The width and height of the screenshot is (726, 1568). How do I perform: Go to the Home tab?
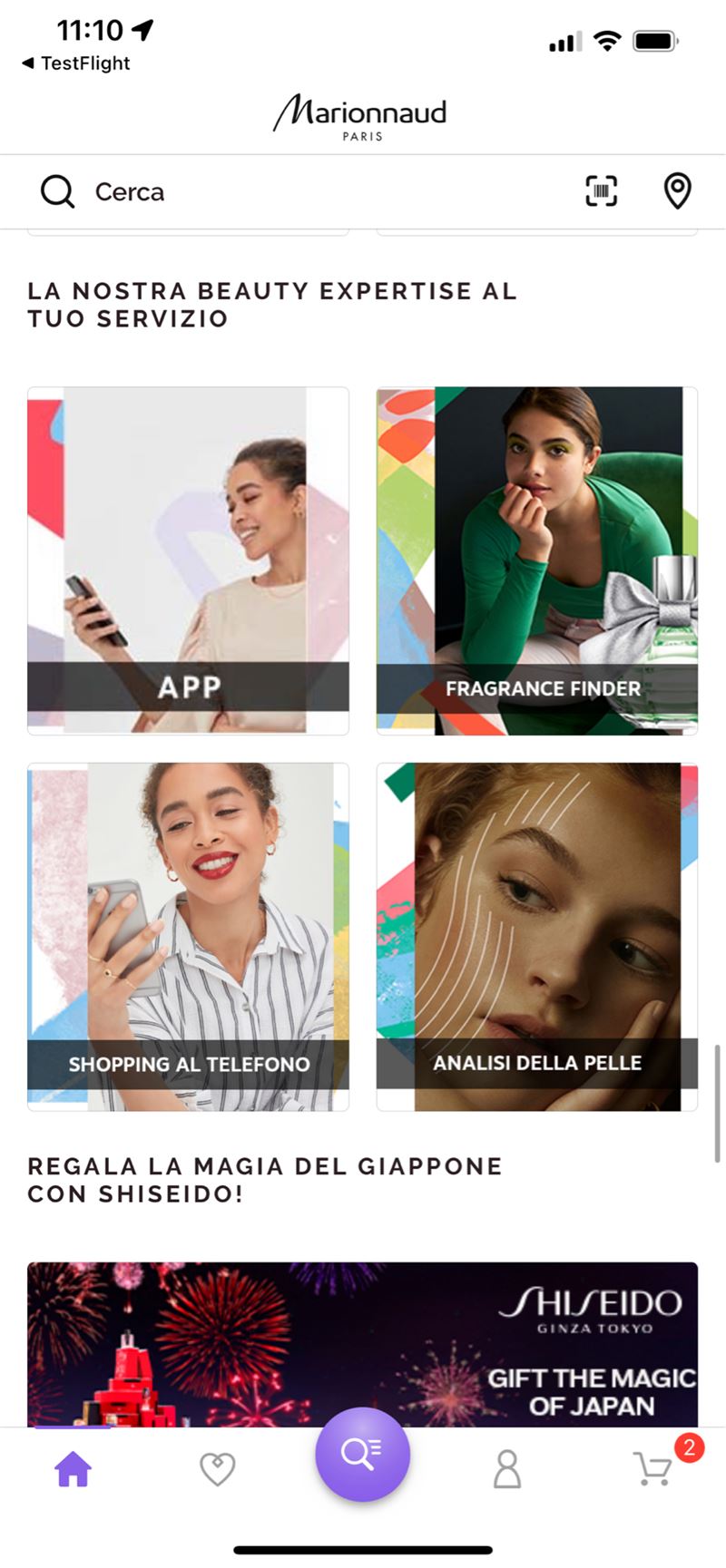73,1469
